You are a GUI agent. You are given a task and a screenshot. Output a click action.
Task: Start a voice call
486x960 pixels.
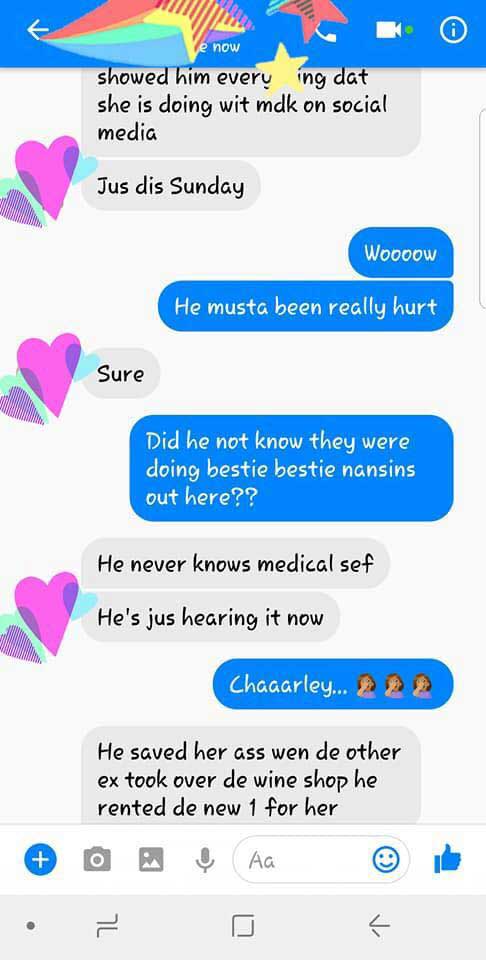click(x=326, y=31)
